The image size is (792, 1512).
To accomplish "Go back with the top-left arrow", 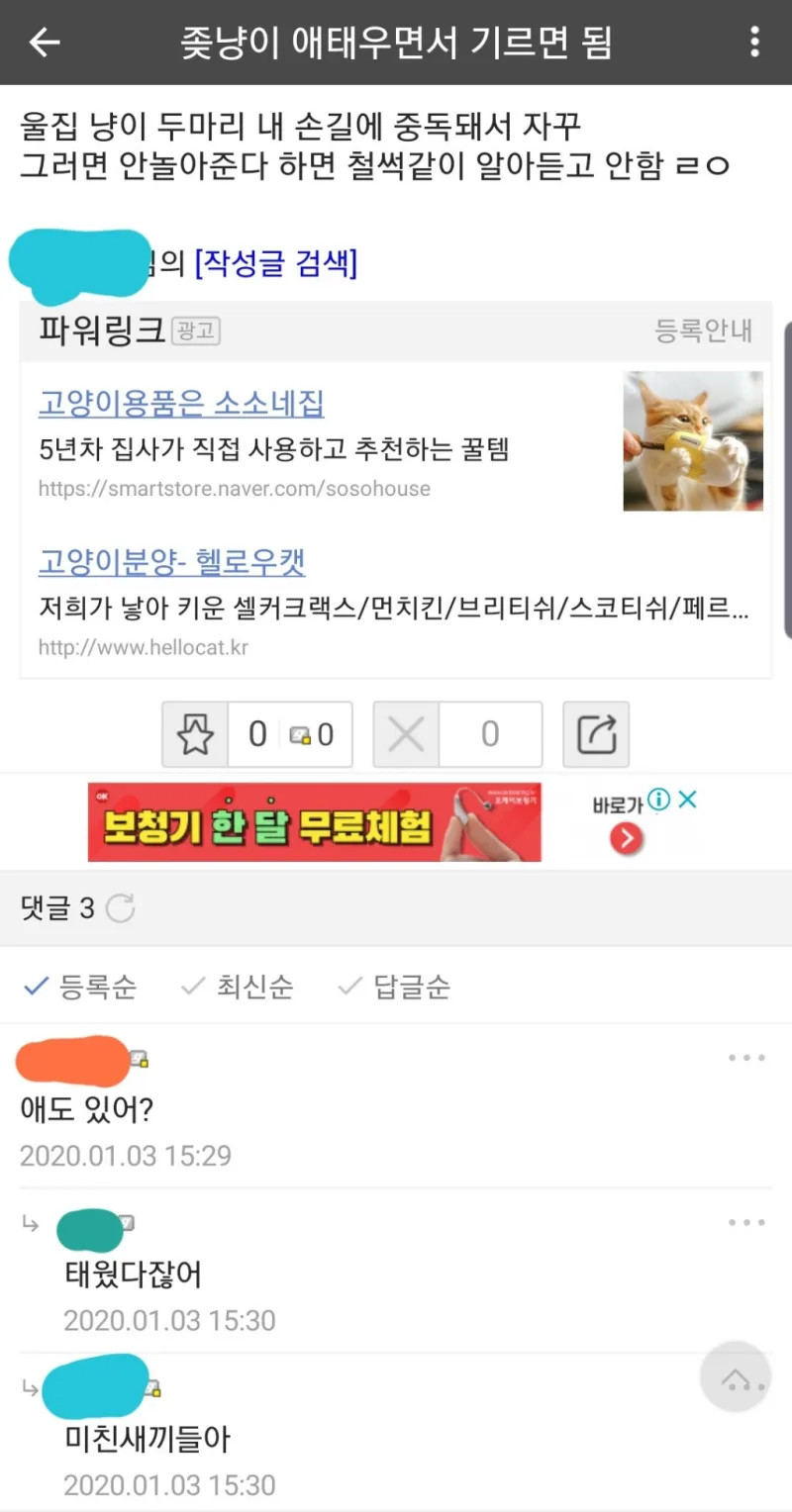I will coord(45,42).
